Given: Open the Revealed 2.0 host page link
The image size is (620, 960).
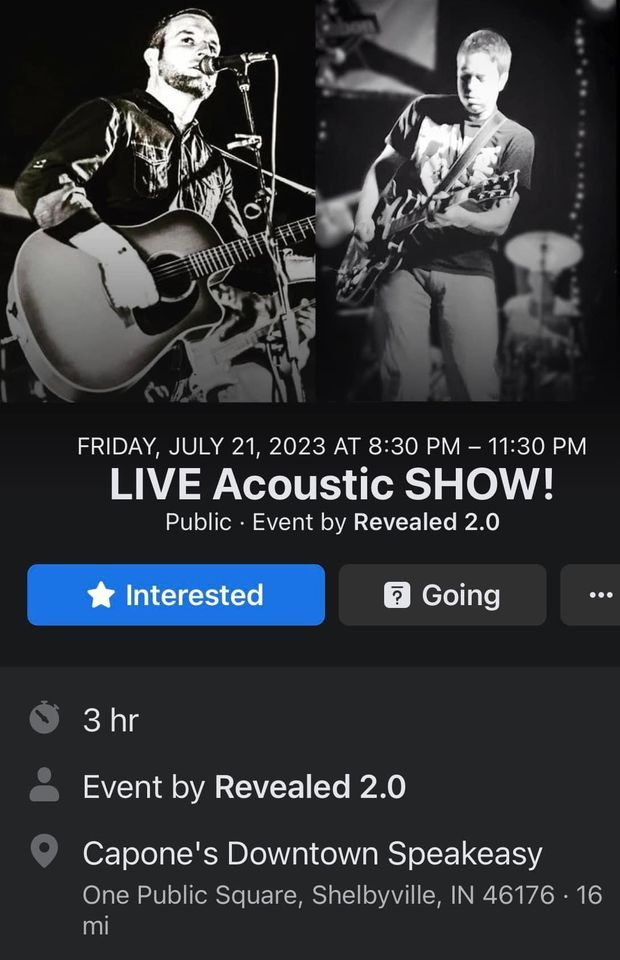Looking at the screenshot, I should [x=426, y=522].
